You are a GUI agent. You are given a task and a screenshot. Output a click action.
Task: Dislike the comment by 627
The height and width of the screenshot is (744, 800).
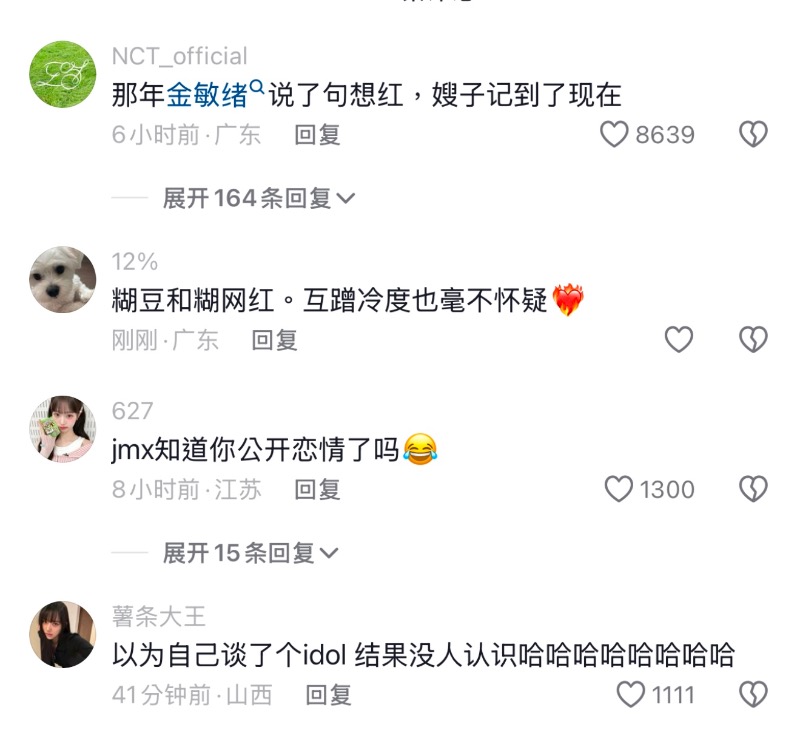(752, 489)
